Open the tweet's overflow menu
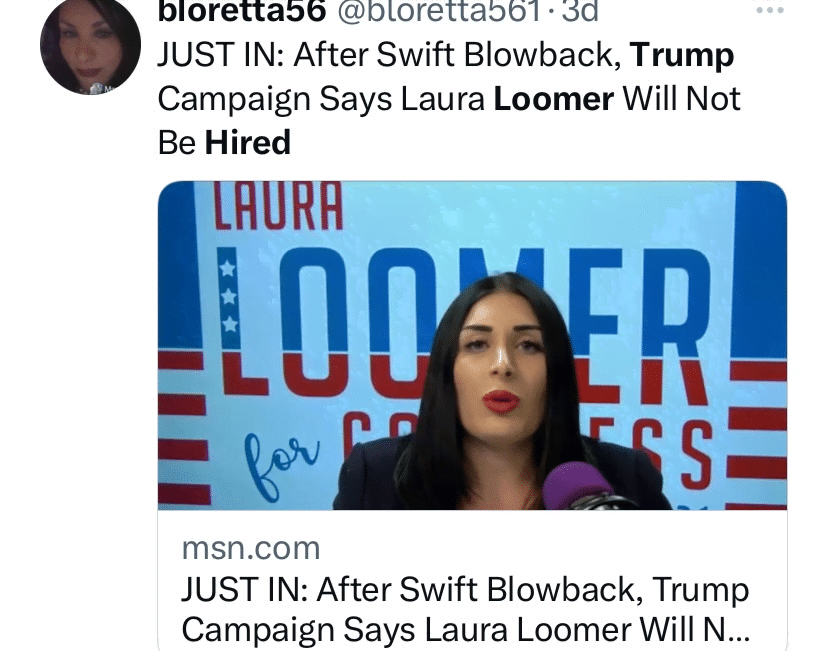This screenshot has width=828, height=651. (x=770, y=11)
